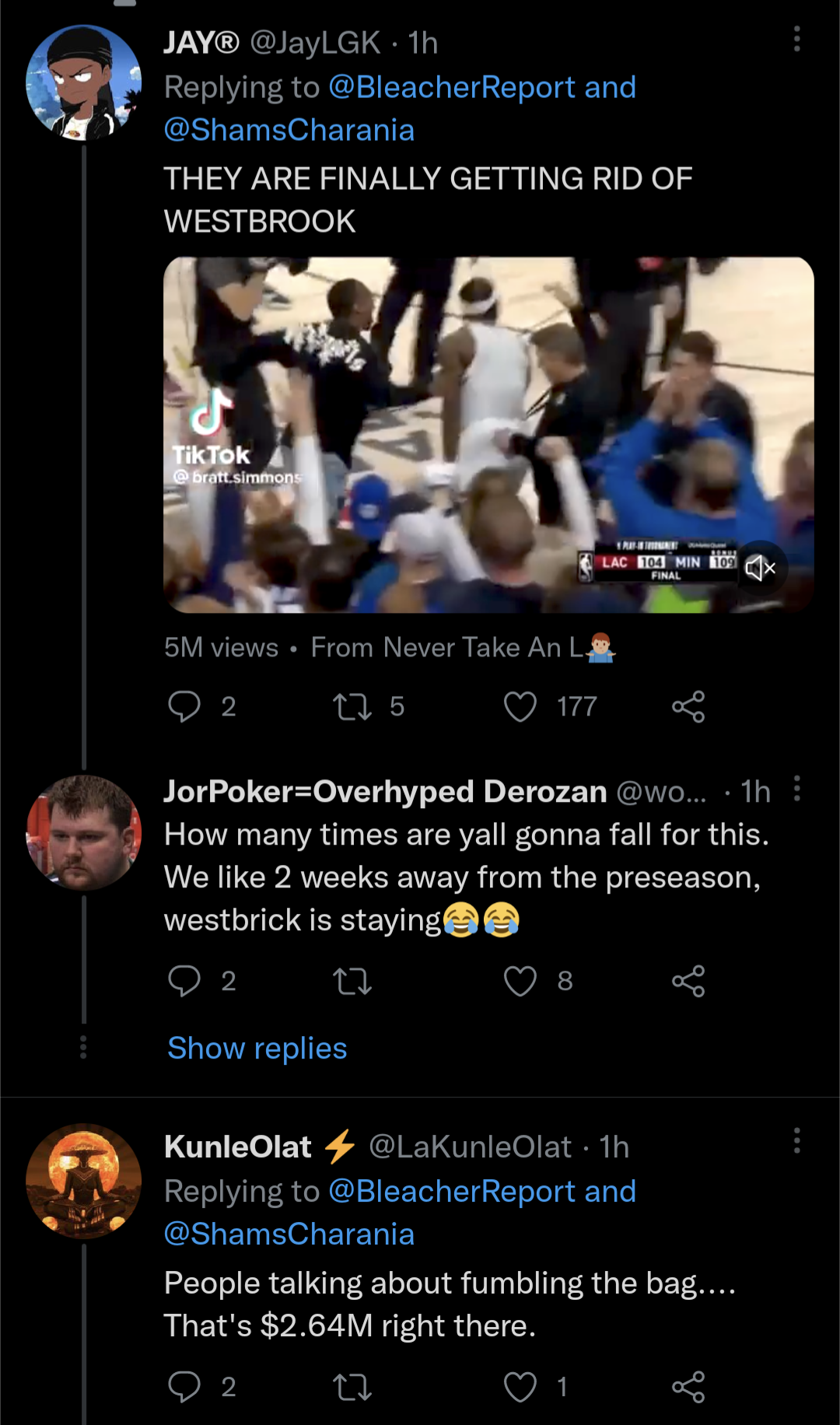This screenshot has height=1425, width=840.
Task: Share KunleOlat's tweet
Action: pos(688,1387)
